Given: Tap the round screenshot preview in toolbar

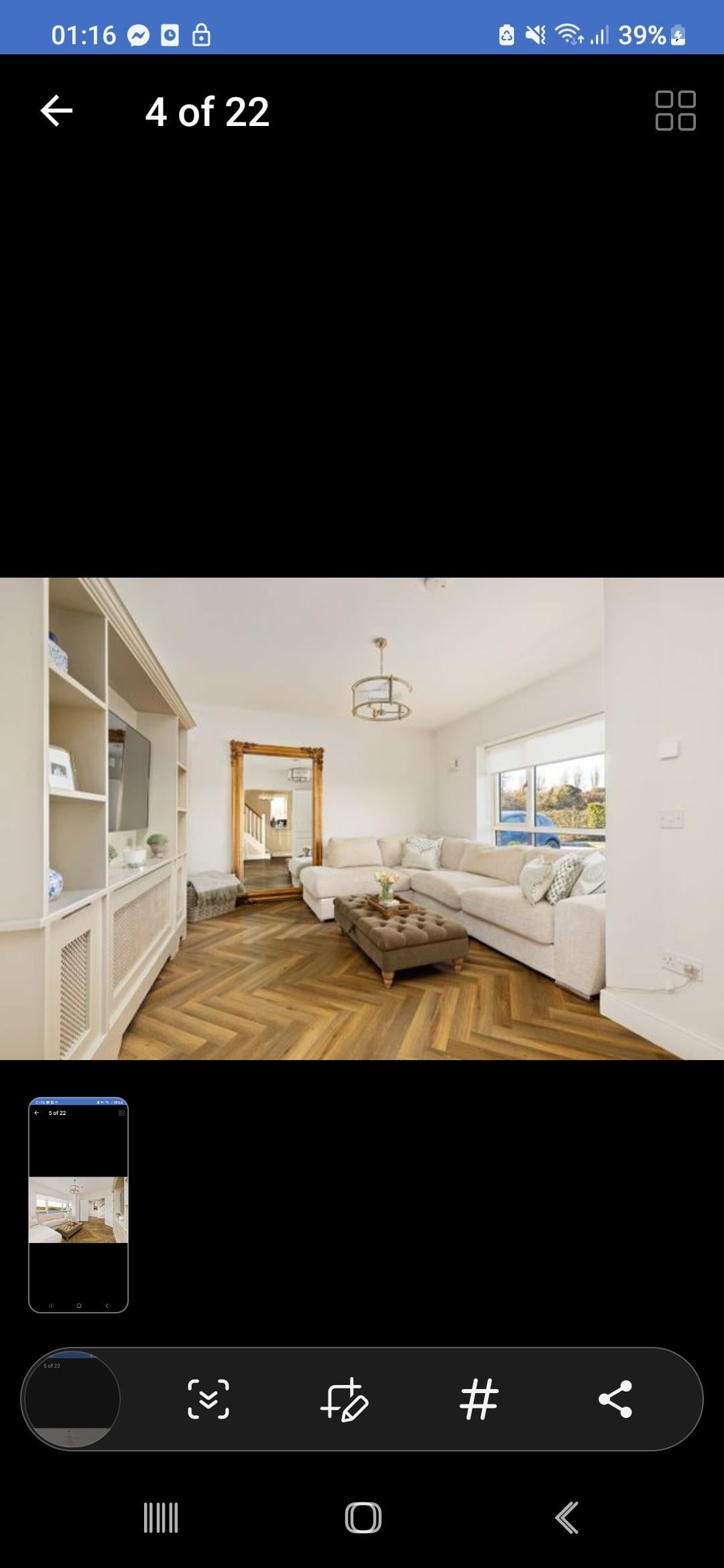Looking at the screenshot, I should (x=72, y=1399).
